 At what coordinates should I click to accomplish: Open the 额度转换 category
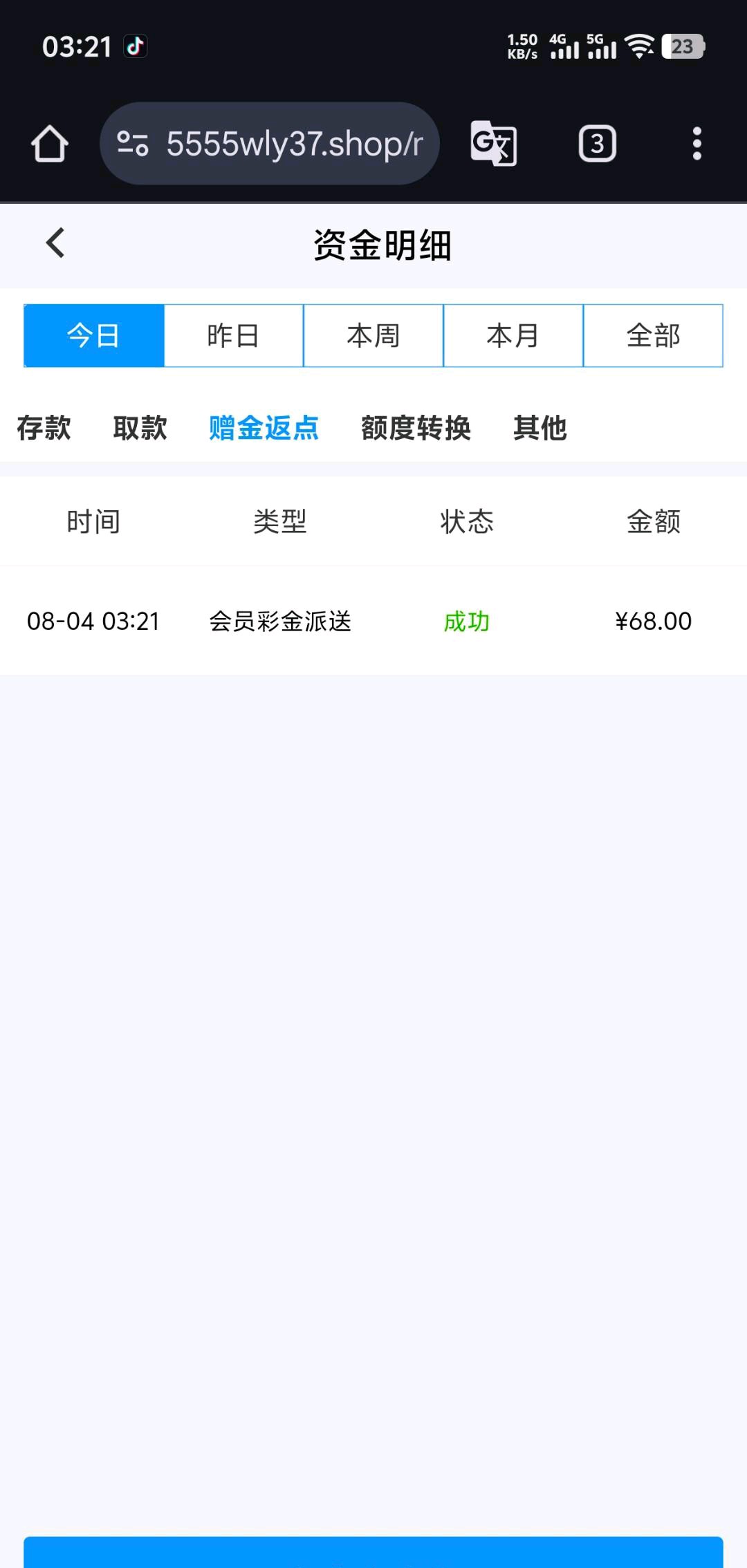416,428
